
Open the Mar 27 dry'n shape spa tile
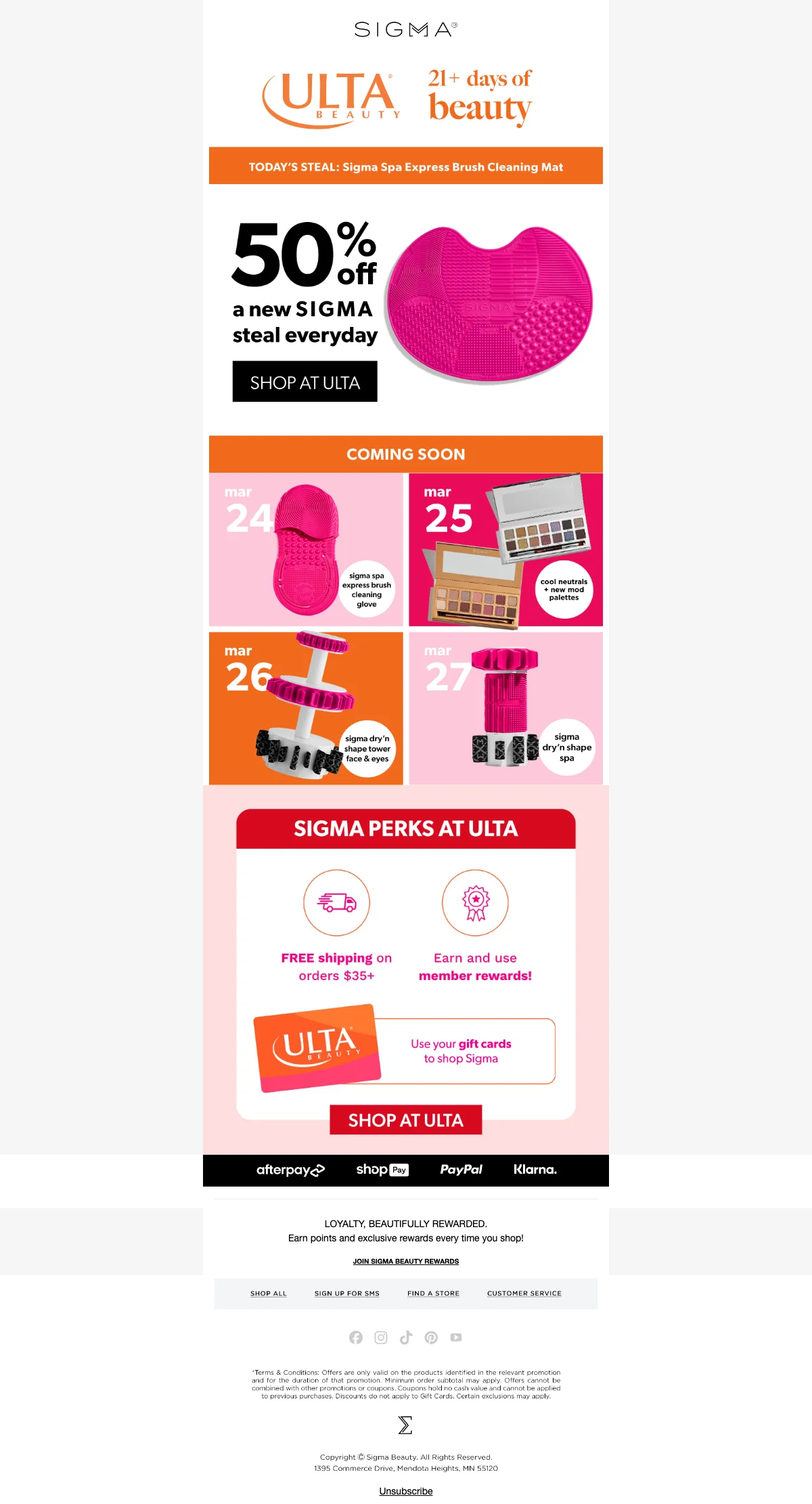pyautogui.click(x=505, y=708)
